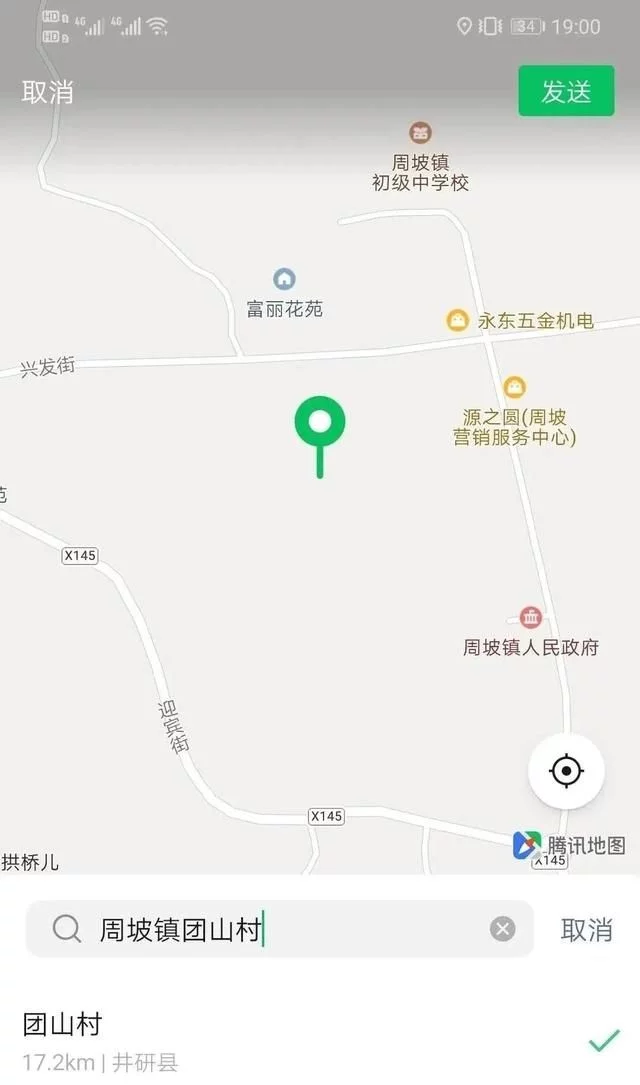The width and height of the screenshot is (640, 1085).
Task: Select the 团山村 search result
Action: pos(300,1040)
